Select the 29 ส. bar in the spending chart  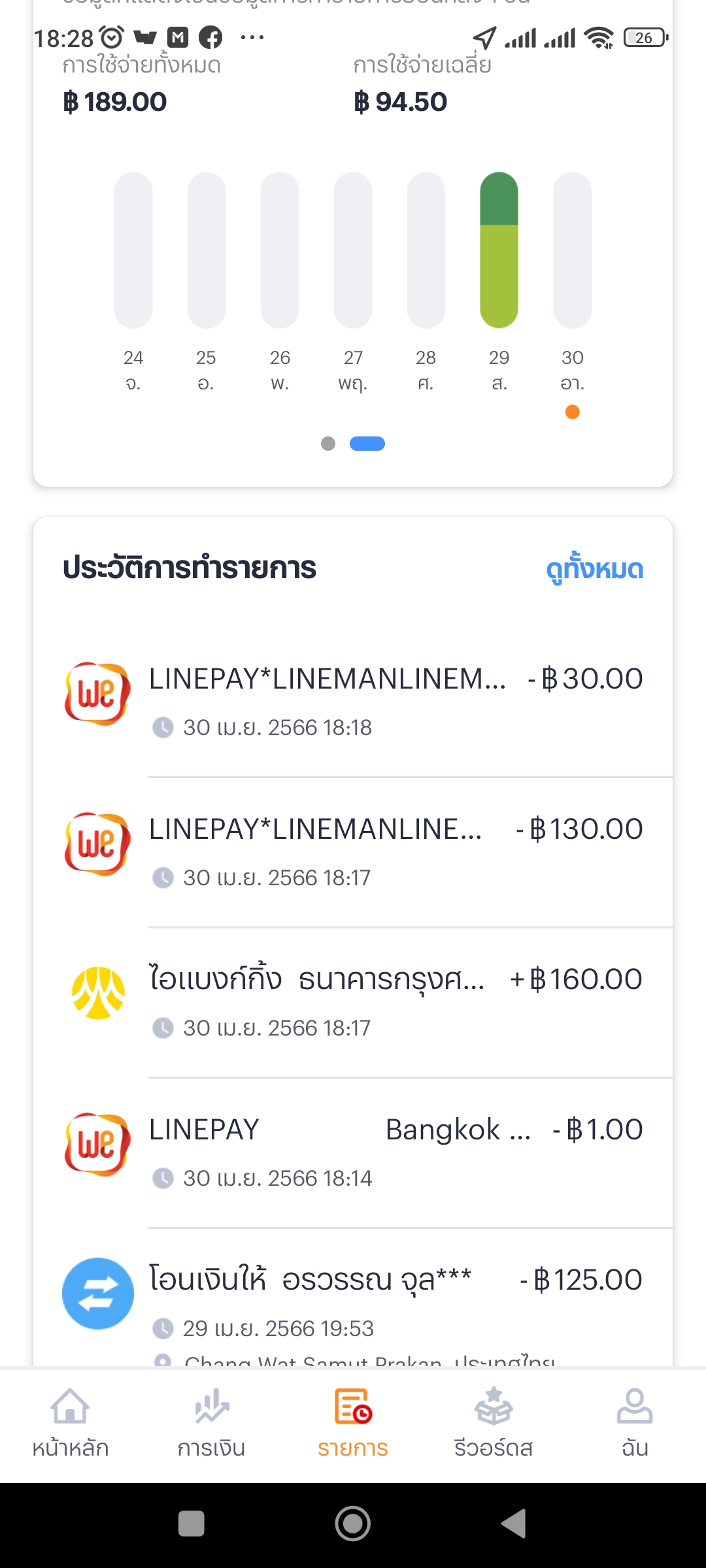tap(499, 250)
